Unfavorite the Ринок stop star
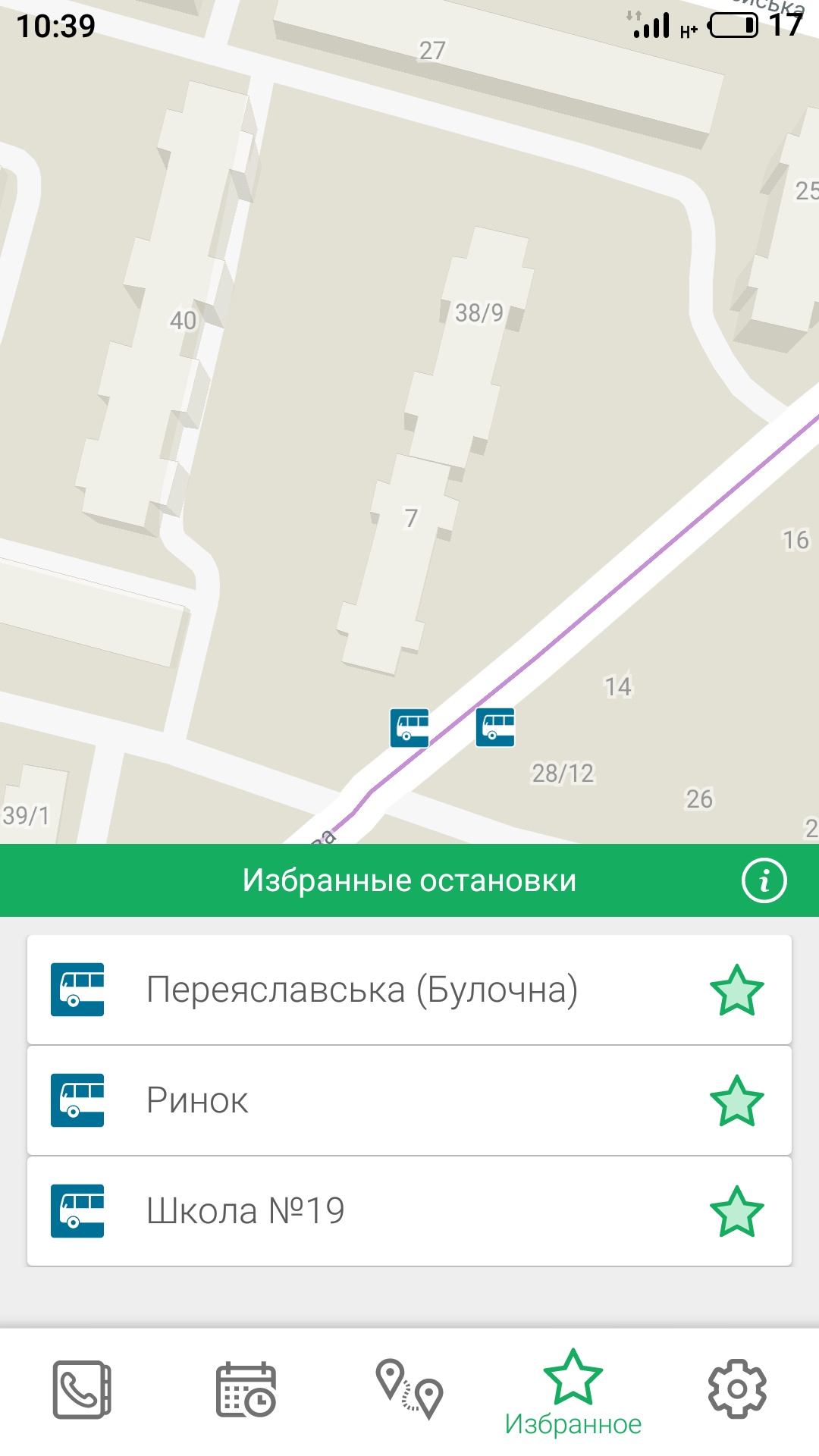Image resolution: width=819 pixels, height=1456 pixels. coord(736,1100)
